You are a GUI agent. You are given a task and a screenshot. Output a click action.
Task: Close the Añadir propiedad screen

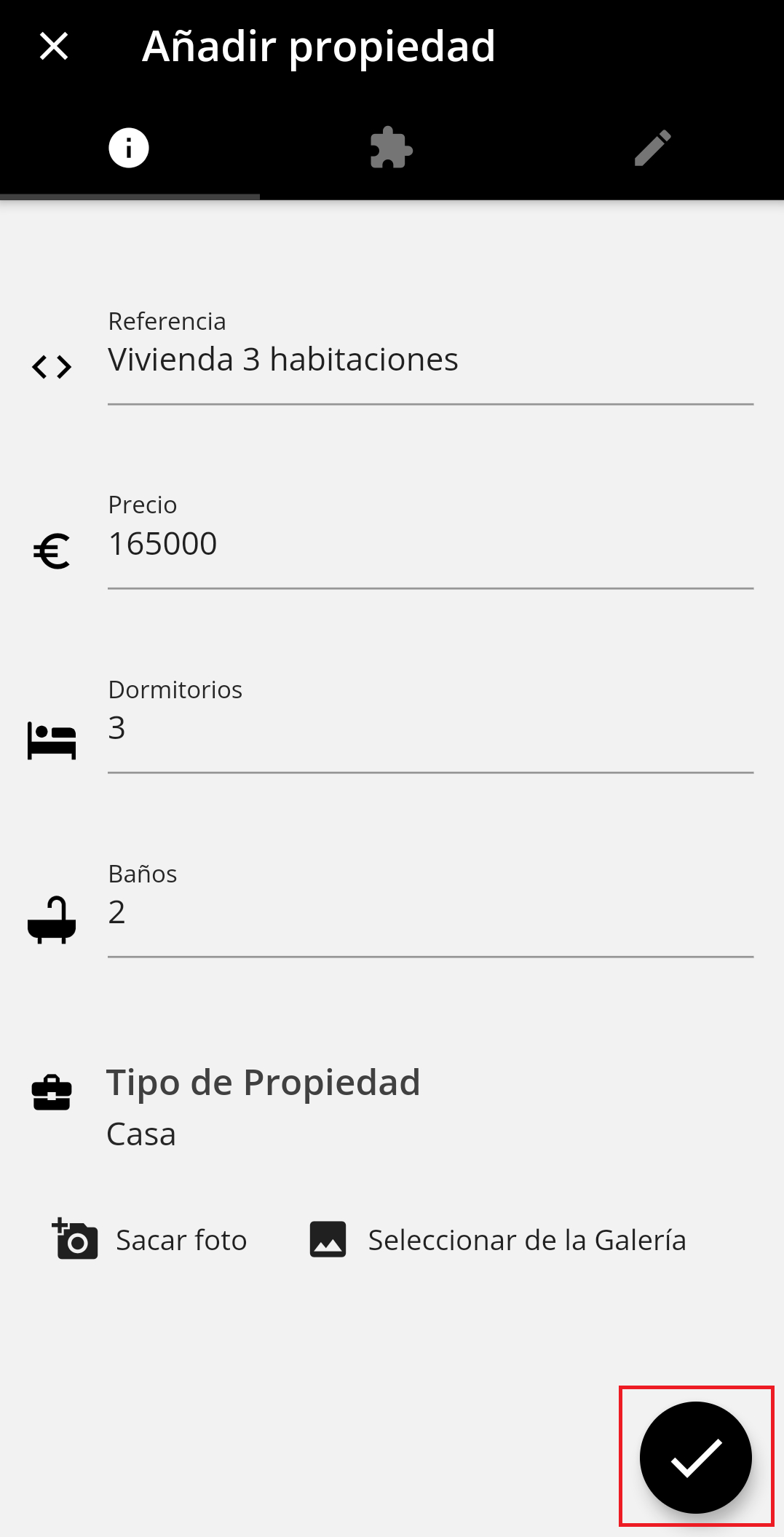tap(54, 47)
